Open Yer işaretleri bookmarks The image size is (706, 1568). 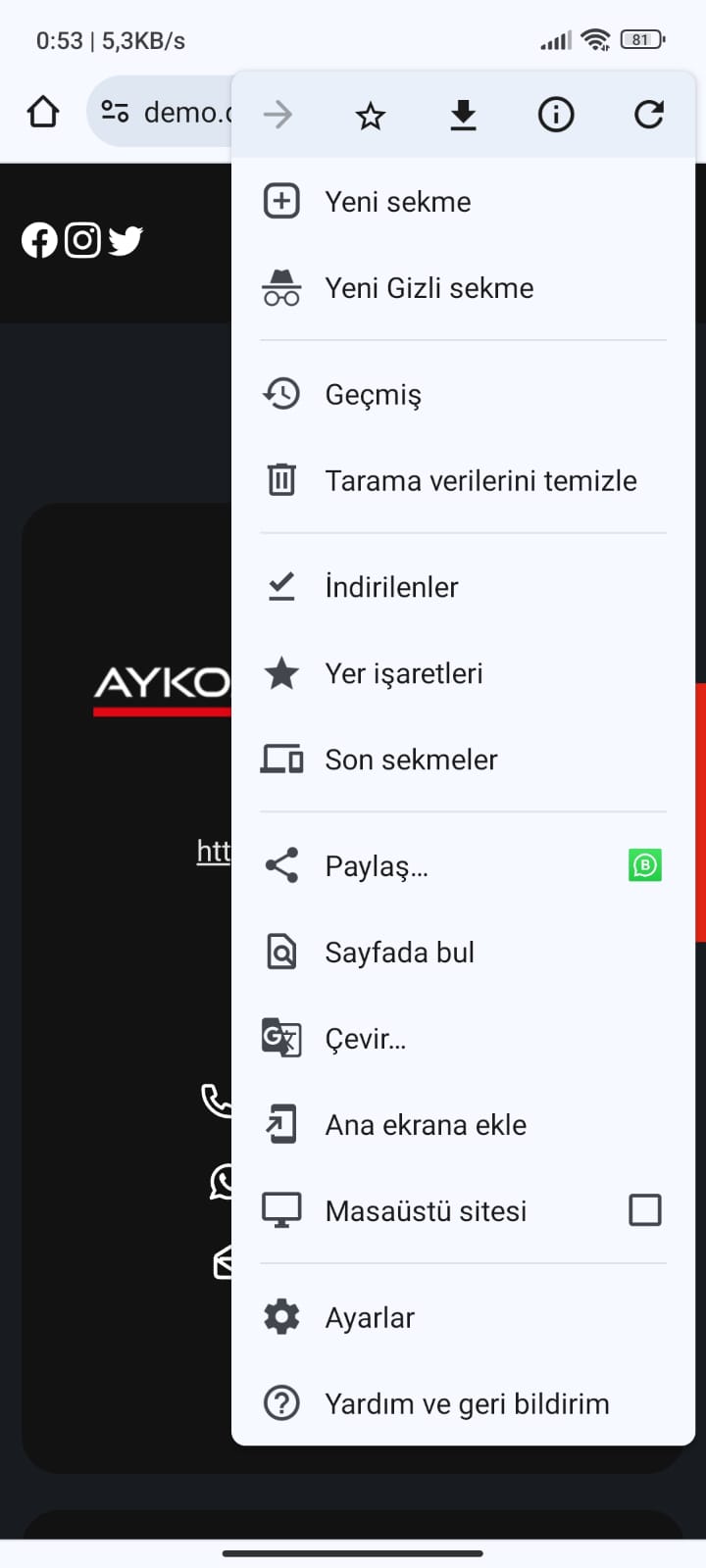pyautogui.click(x=403, y=673)
